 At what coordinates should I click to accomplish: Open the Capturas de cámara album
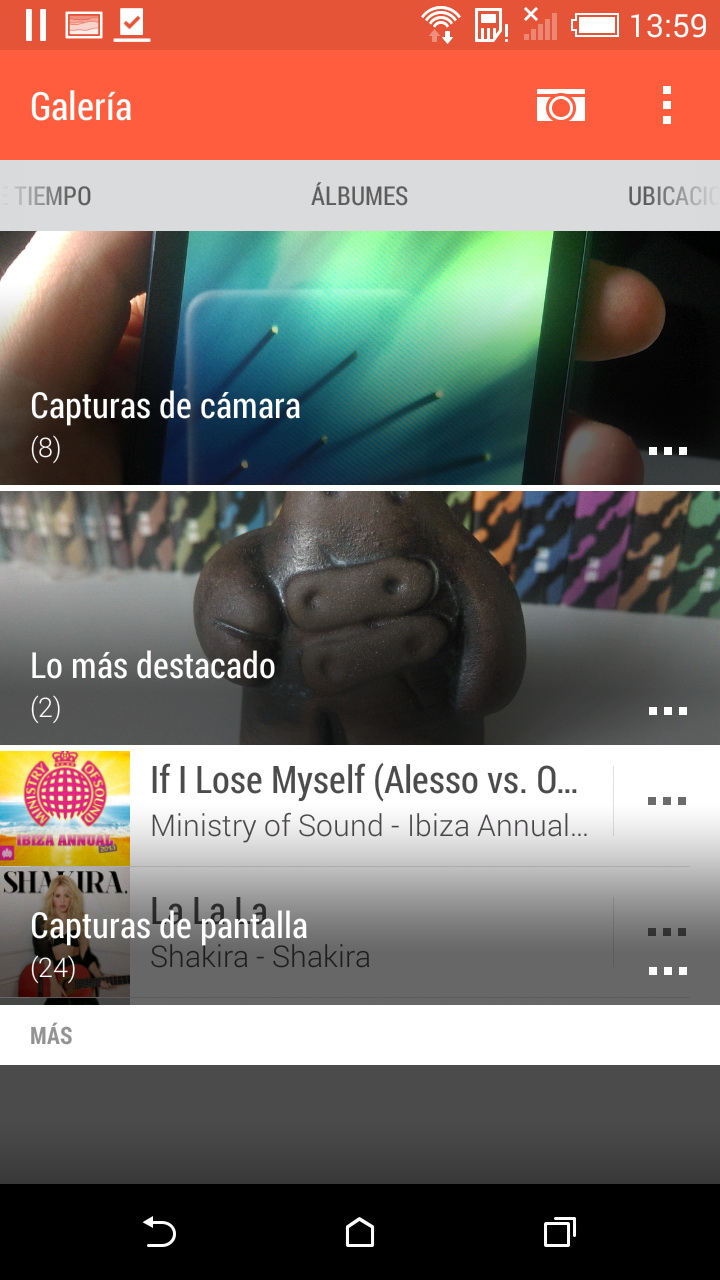[x=300, y=358]
